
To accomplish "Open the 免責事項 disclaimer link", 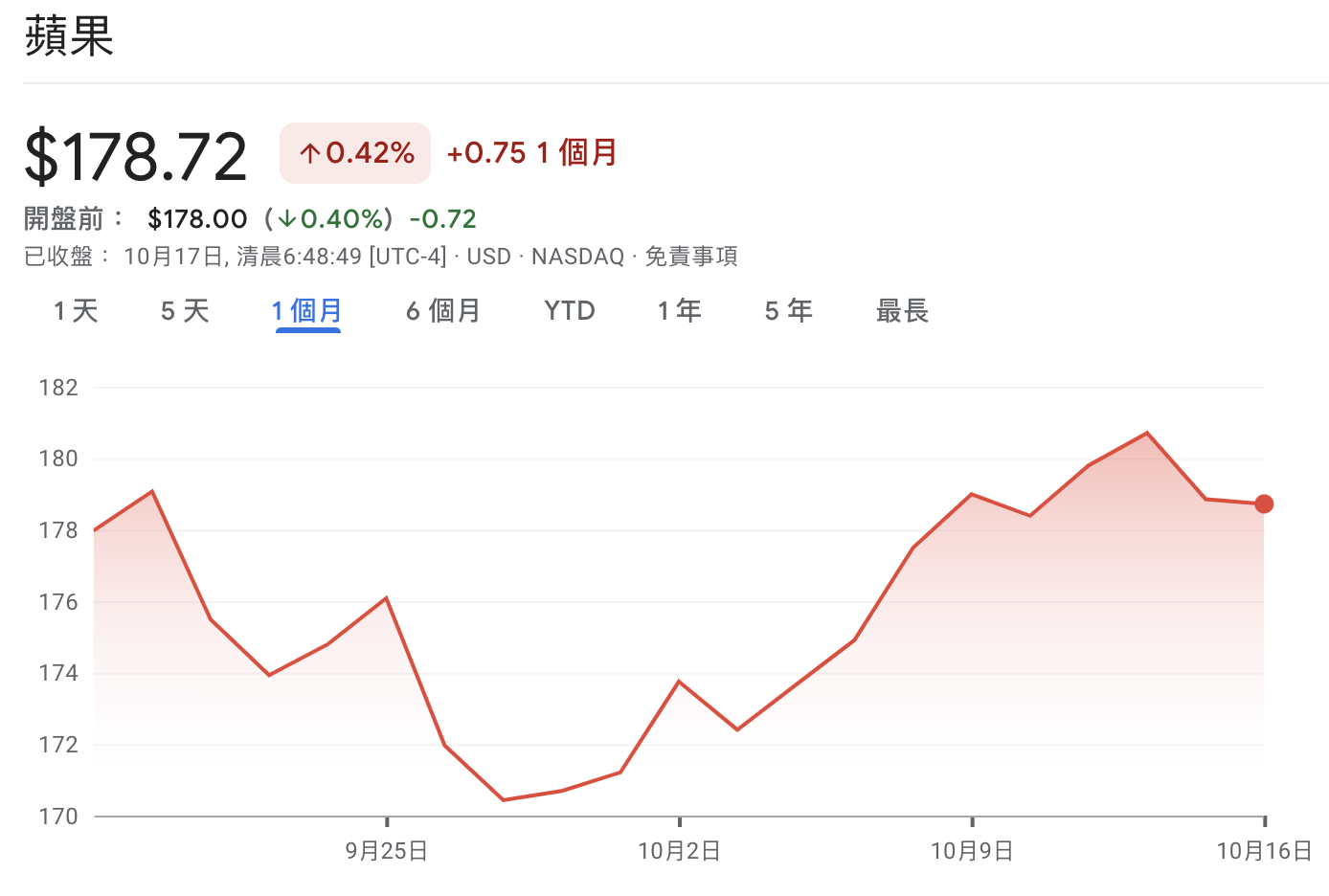I will (691, 257).
